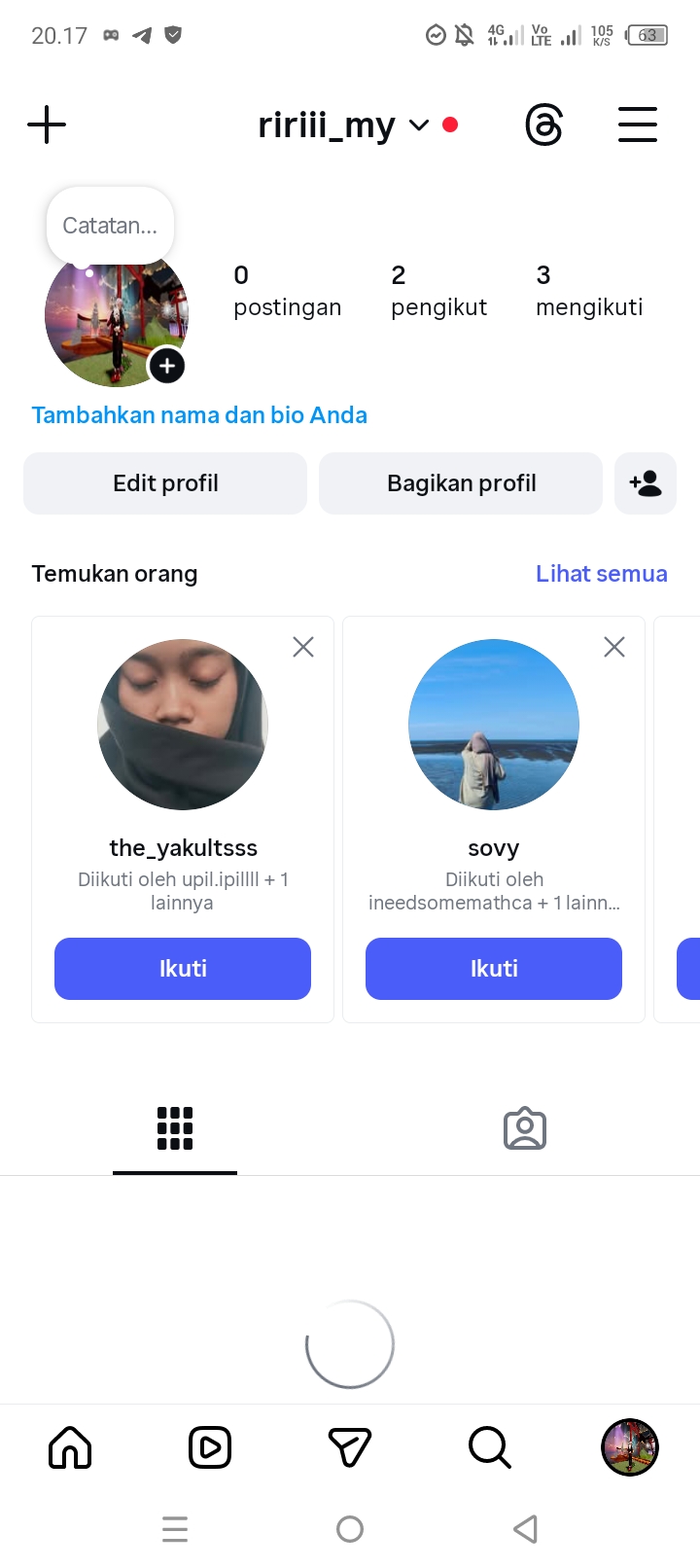This screenshot has height=1568, width=700.
Task: Open the hamburger menu
Action: (x=638, y=125)
